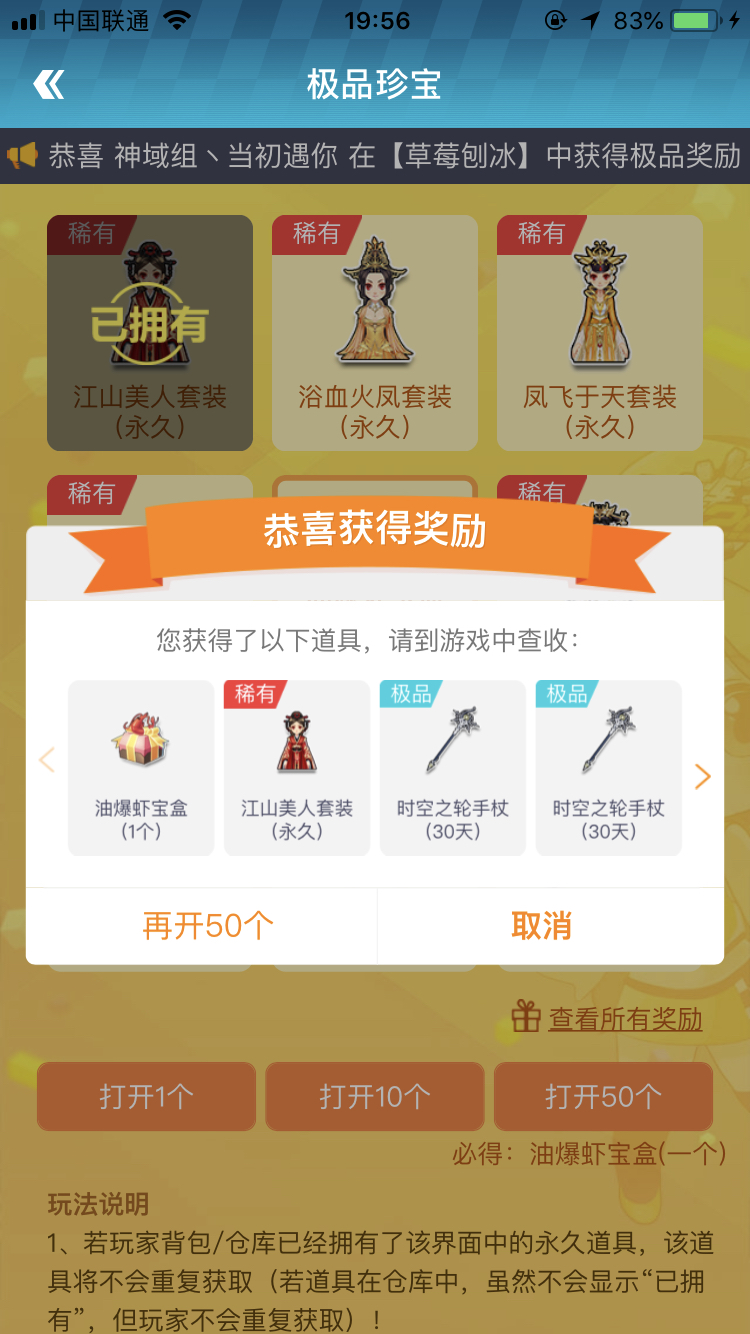Show previous rewards with the left arrow

46,760
